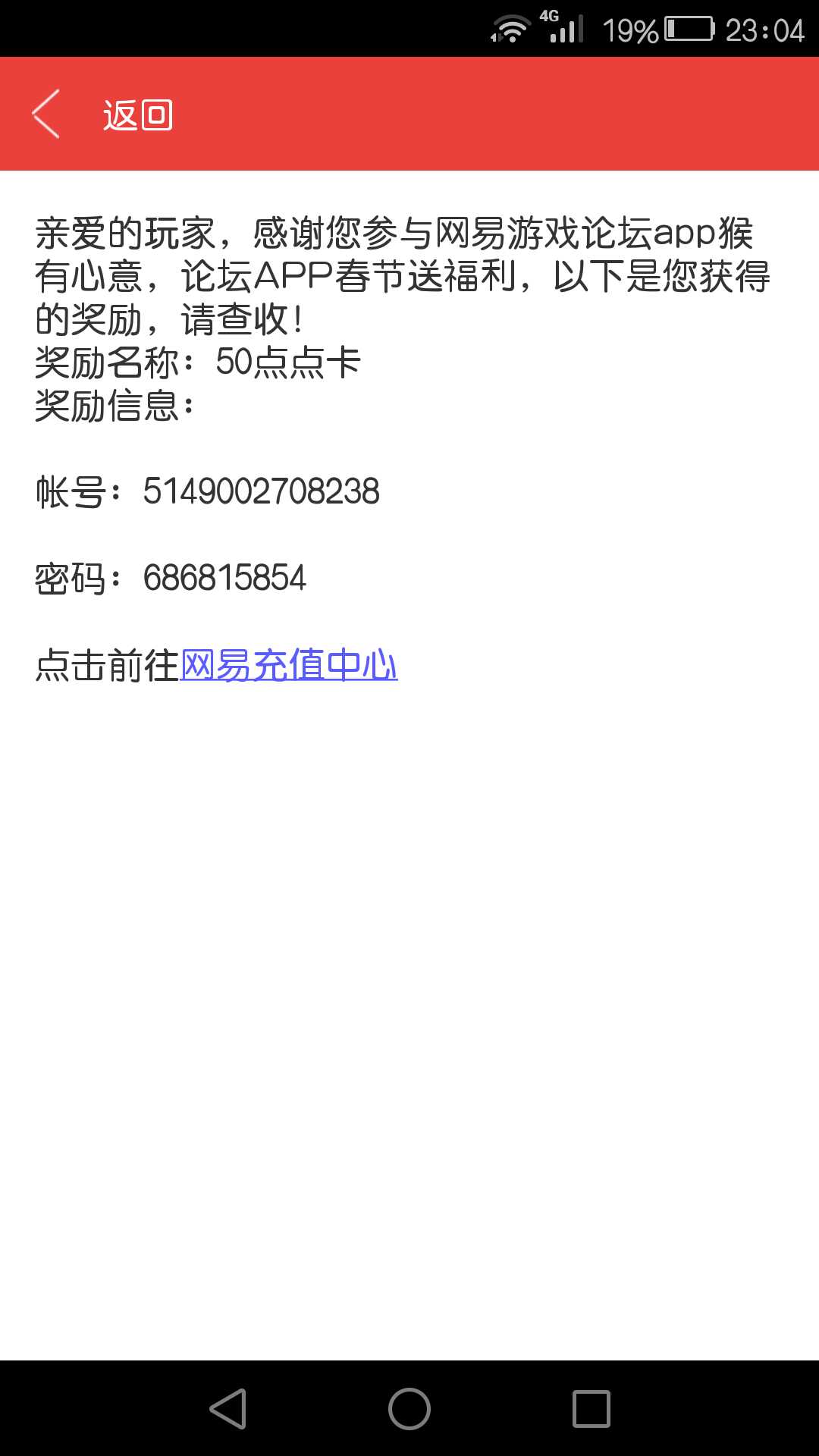
Task: Tap the back arrow in the header
Action: (x=45, y=114)
